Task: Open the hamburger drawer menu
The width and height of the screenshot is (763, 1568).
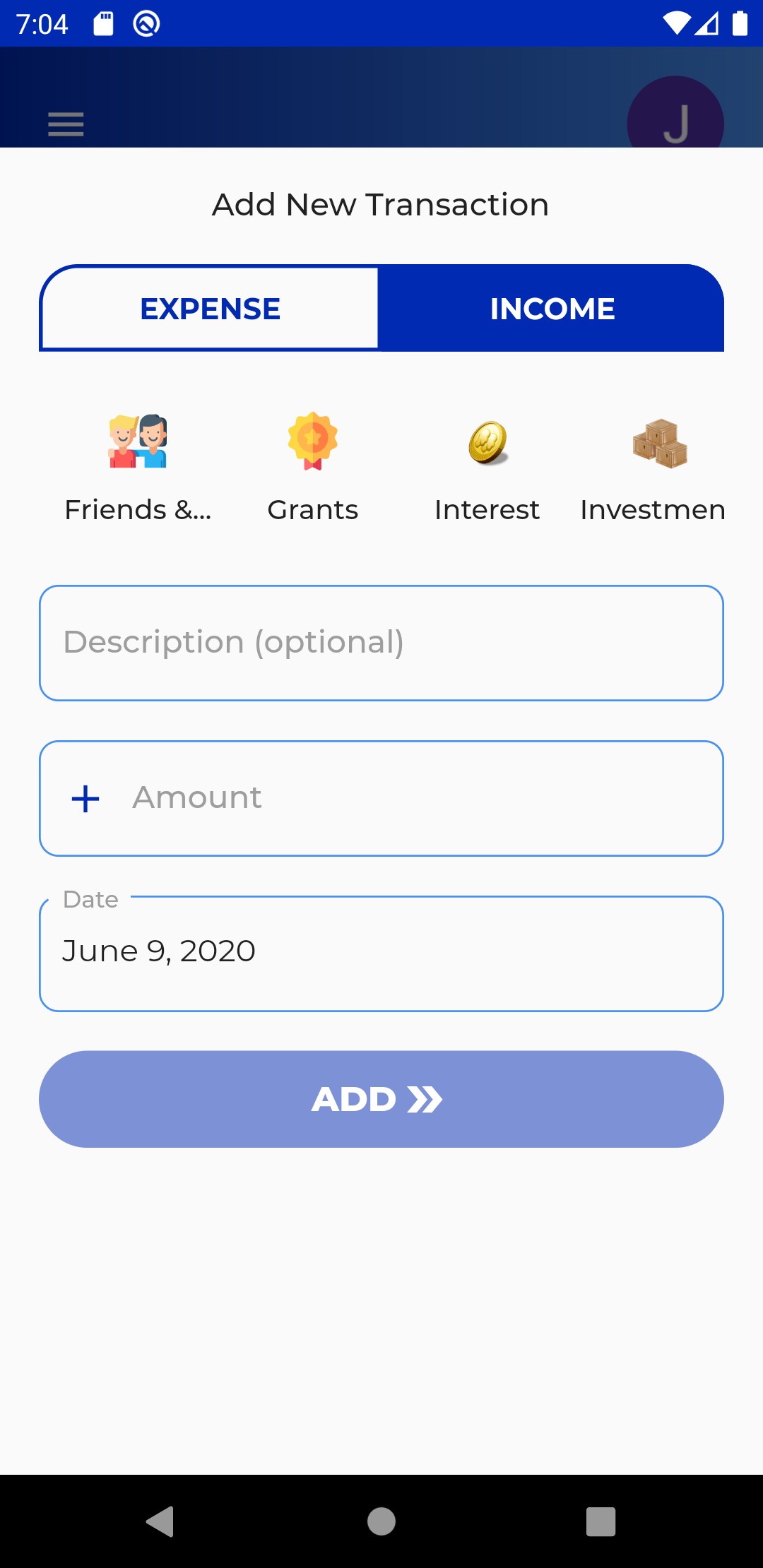Action: coord(66,124)
